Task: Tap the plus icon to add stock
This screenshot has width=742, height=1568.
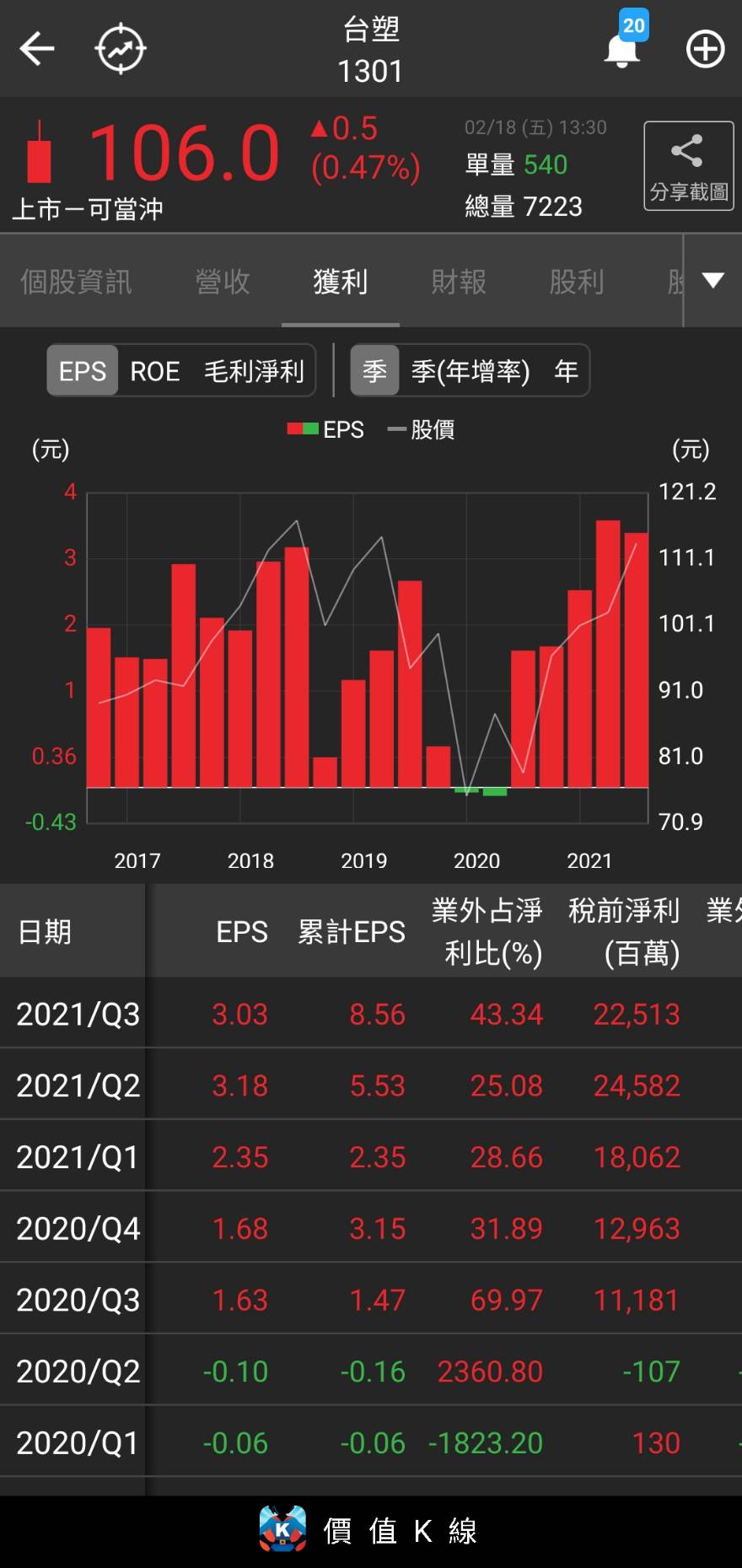Action: point(705,49)
